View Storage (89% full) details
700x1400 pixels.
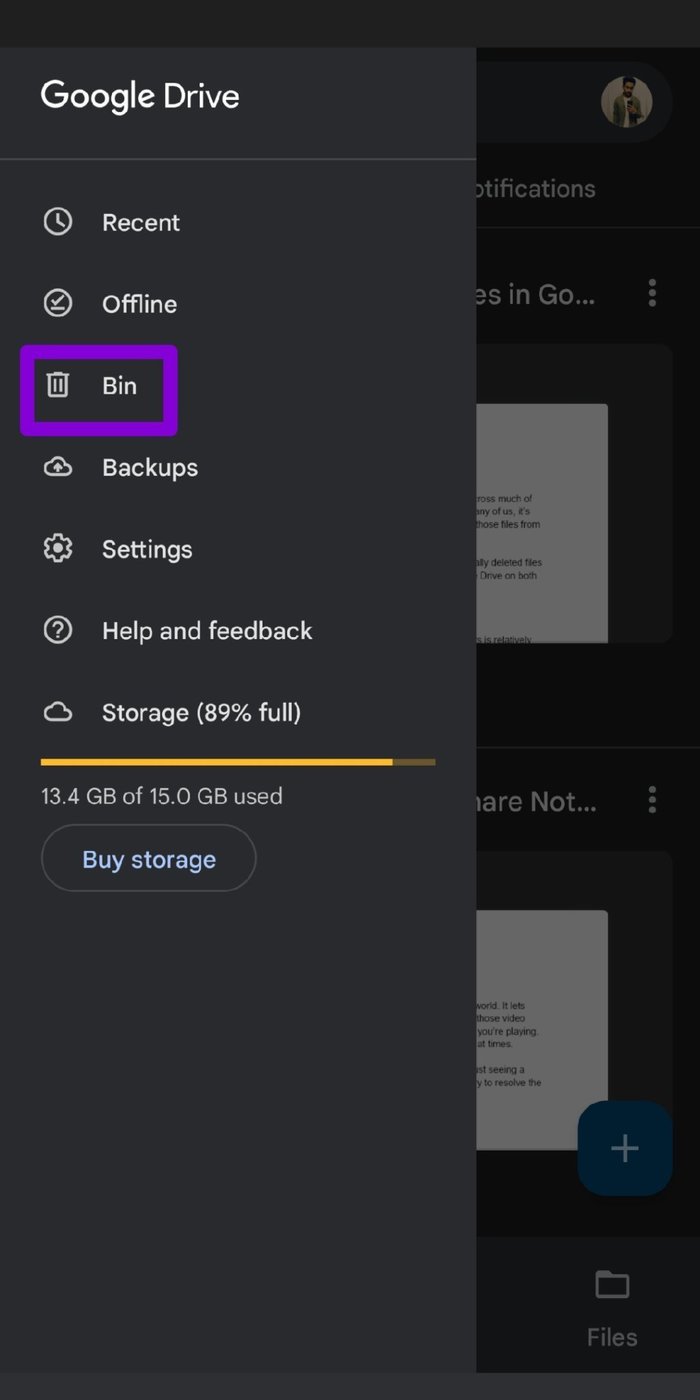pos(238,713)
